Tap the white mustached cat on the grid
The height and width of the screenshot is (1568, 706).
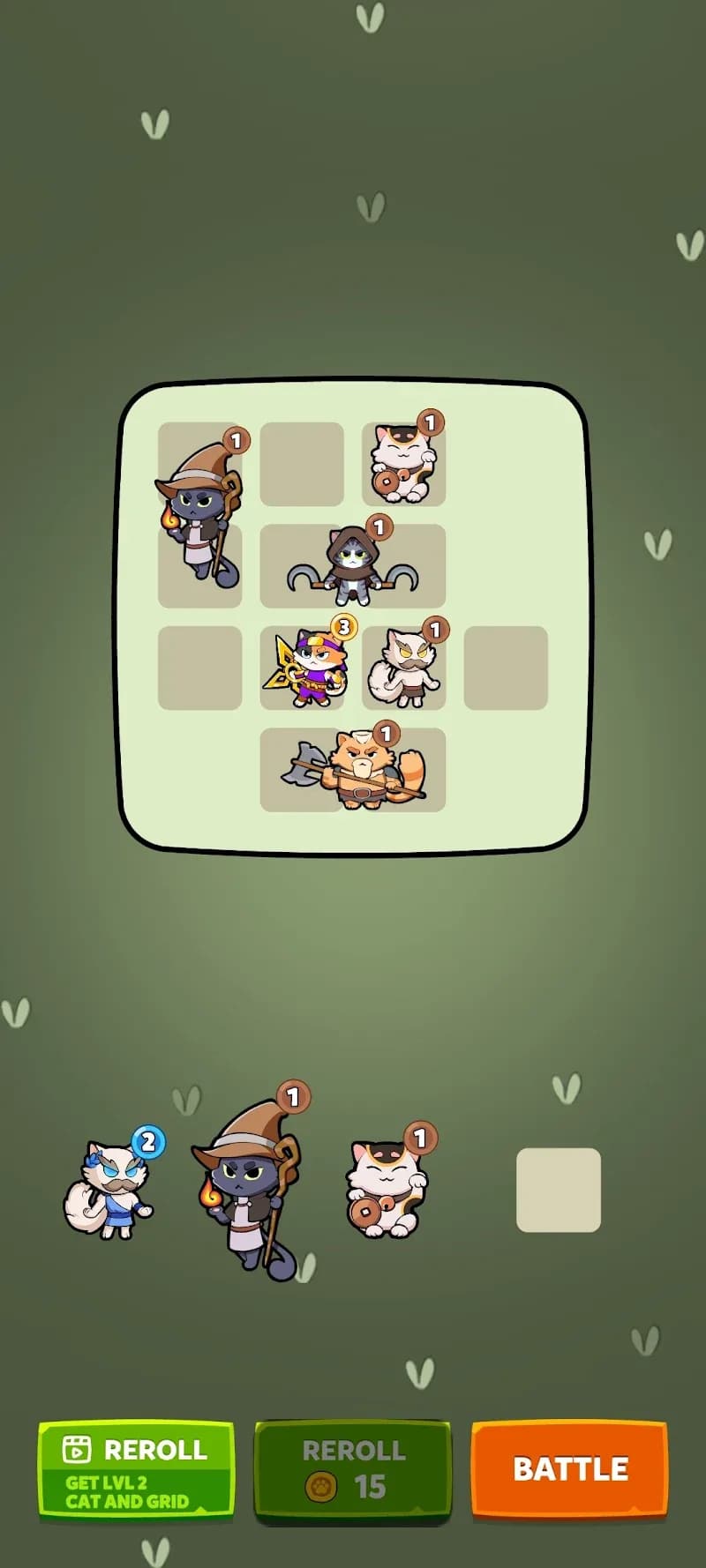tap(404, 668)
